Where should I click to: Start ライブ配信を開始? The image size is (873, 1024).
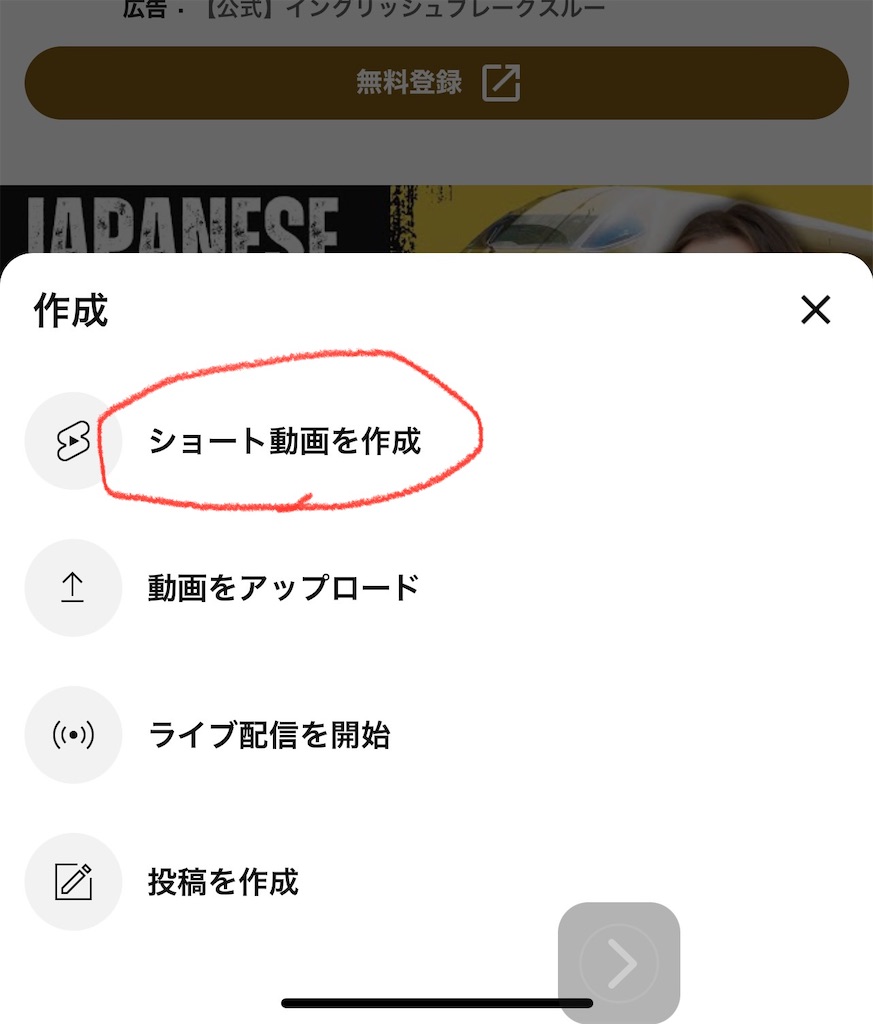pos(268,736)
